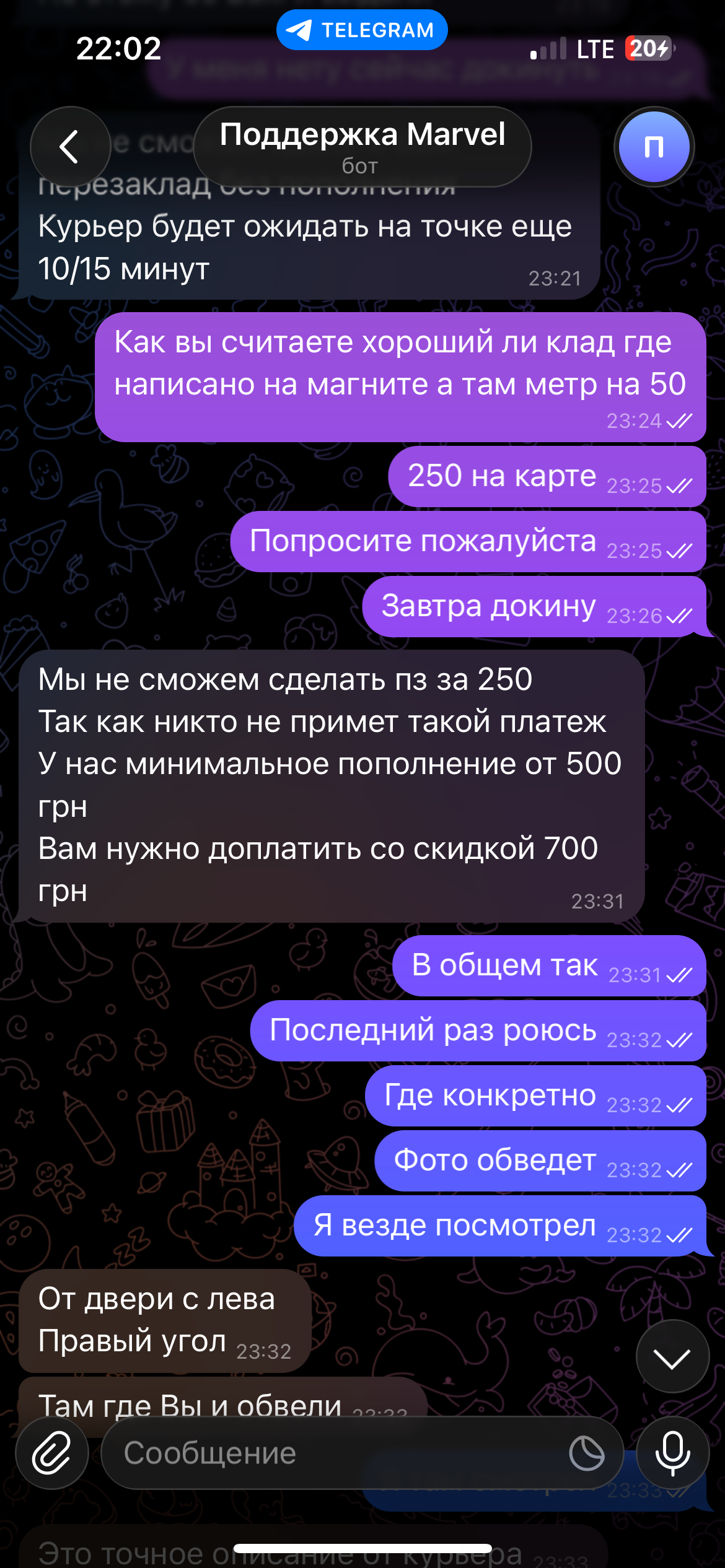Record a voice message with the microphone

(x=673, y=1453)
